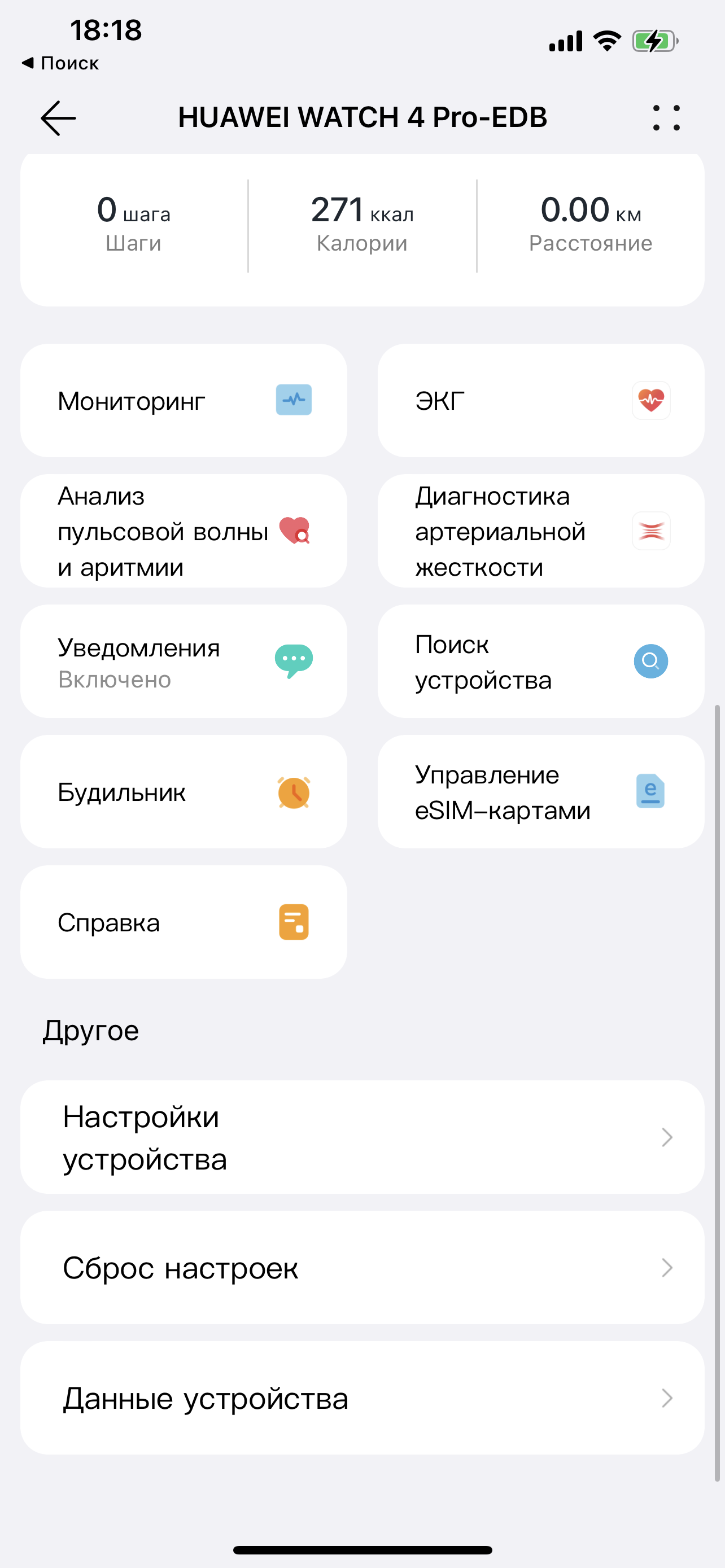Select Сброс настроек row
This screenshot has width=725, height=1568.
coord(362,1267)
